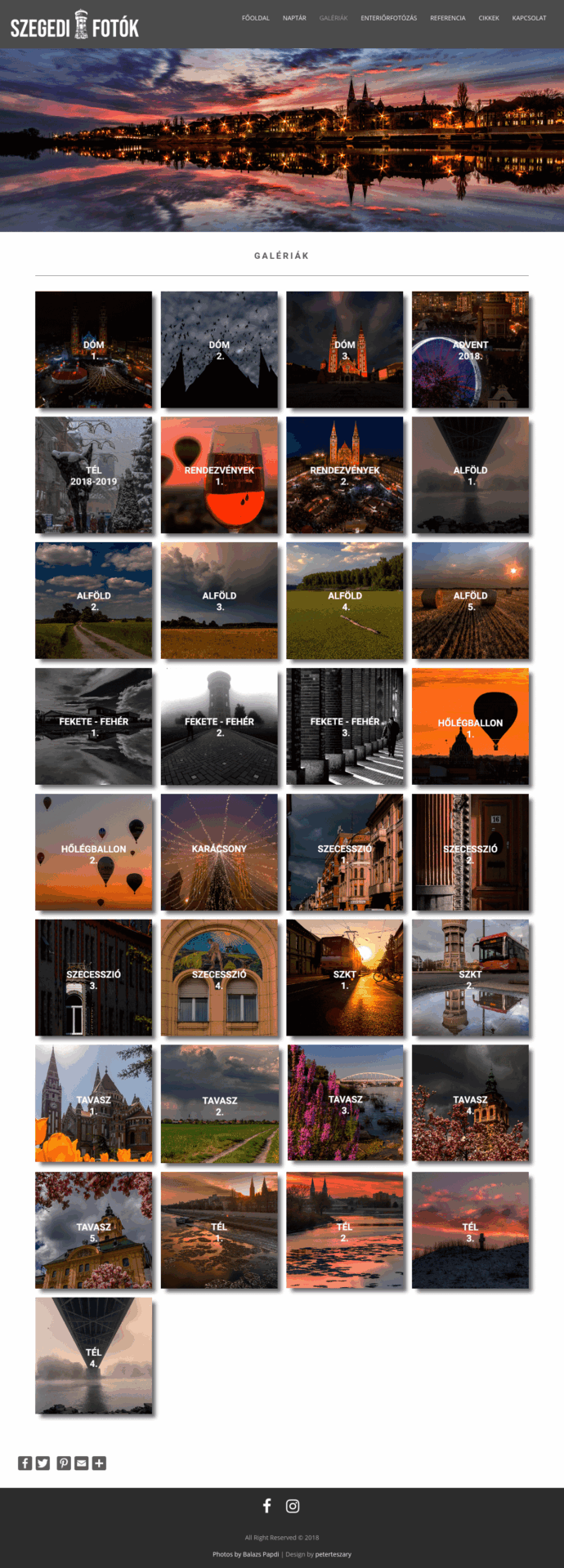This screenshot has width=564, height=1568.
Task: Follow the peterteszary design credit link
Action: [333, 1554]
